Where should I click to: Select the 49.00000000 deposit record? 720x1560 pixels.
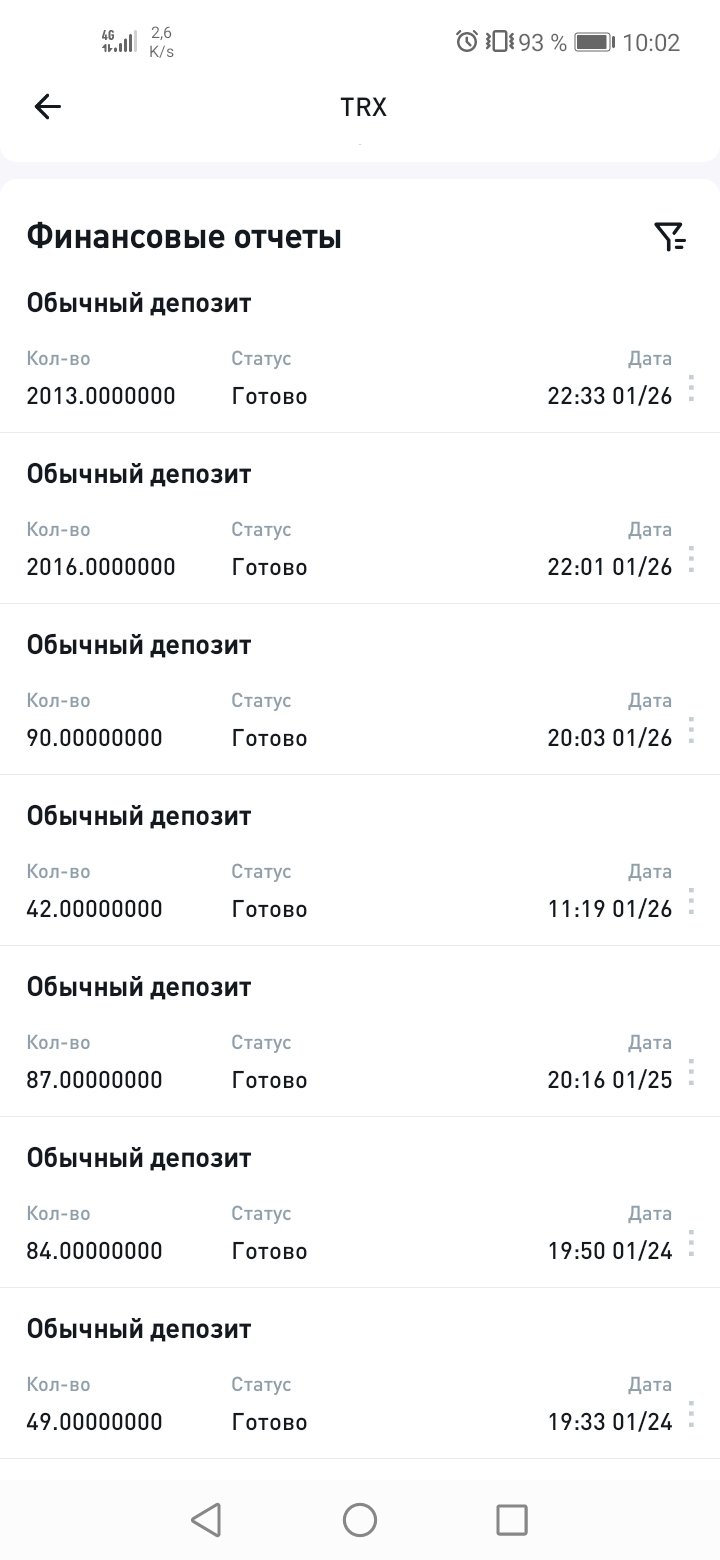click(360, 1373)
